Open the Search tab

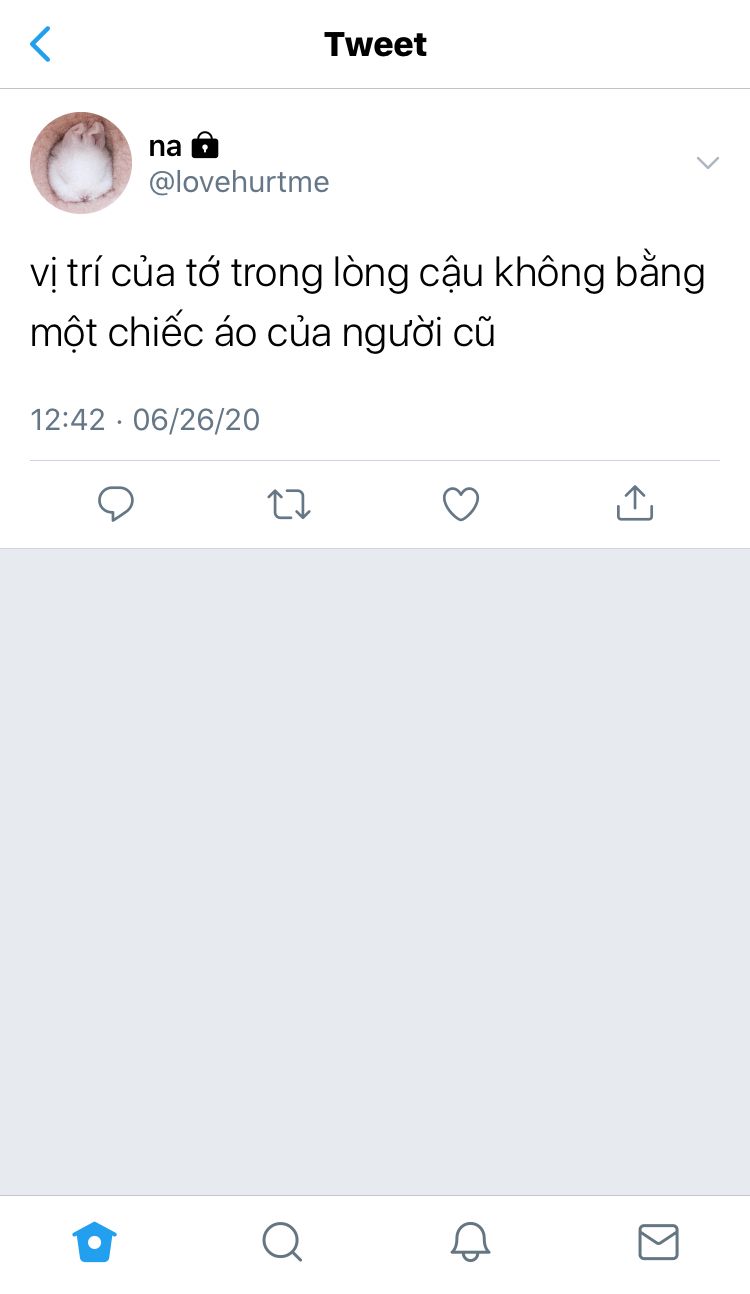[x=282, y=1242]
